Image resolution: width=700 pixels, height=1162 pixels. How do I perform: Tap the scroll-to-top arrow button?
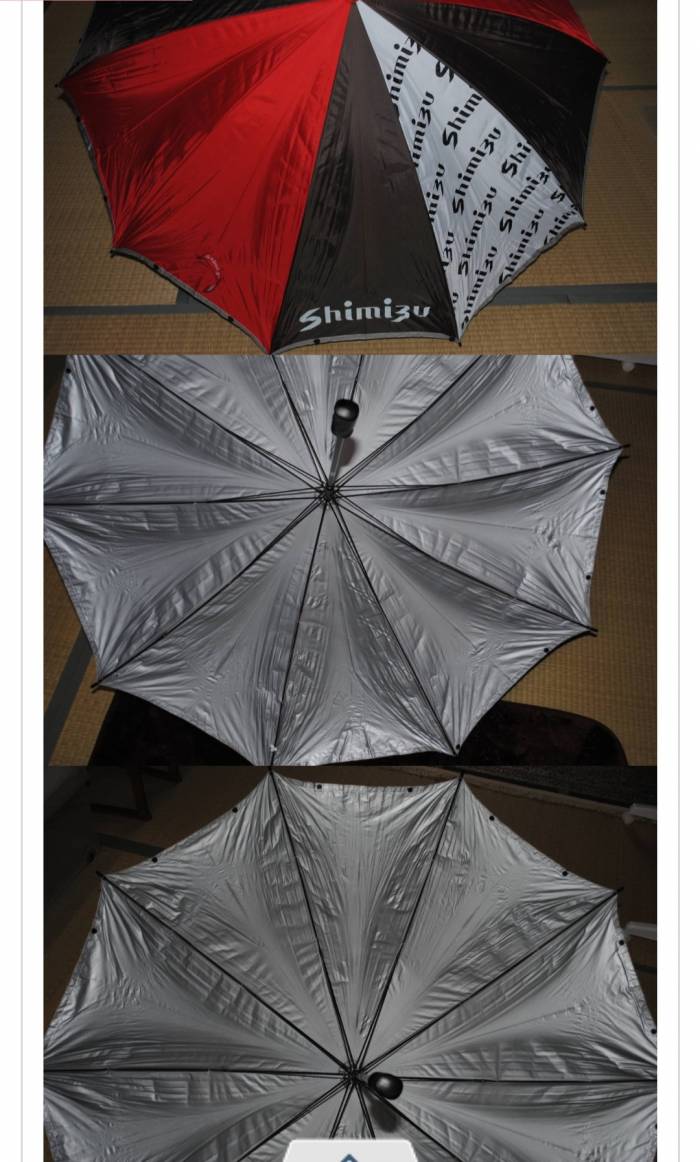(350, 1152)
